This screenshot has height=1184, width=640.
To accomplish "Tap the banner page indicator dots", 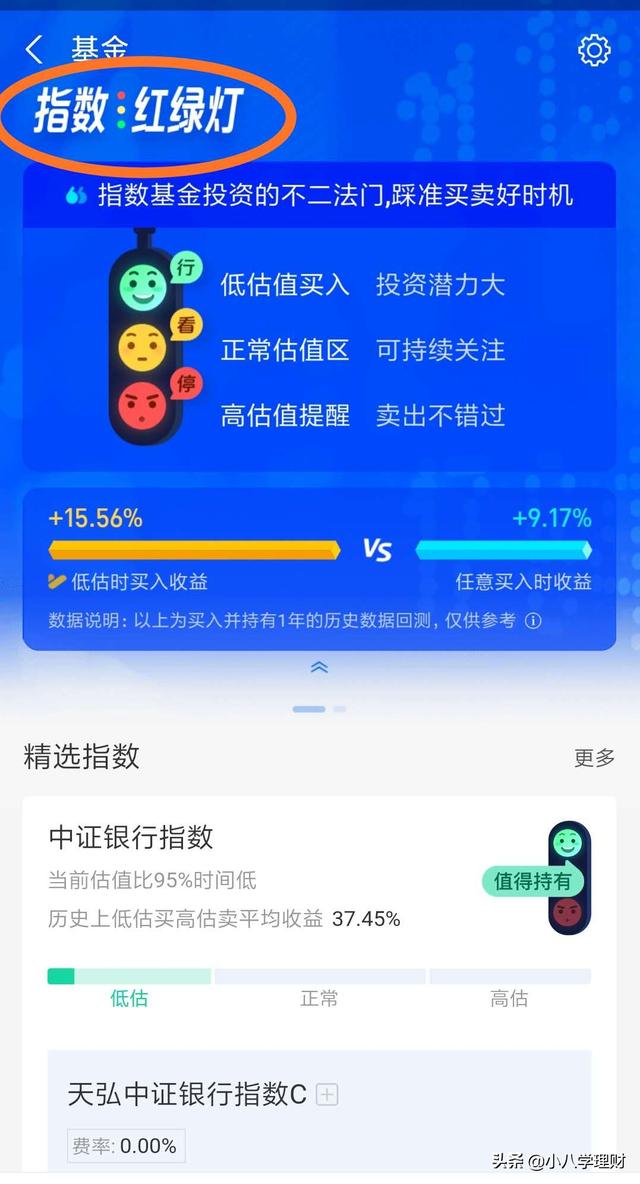I will pyautogui.click(x=319, y=709).
